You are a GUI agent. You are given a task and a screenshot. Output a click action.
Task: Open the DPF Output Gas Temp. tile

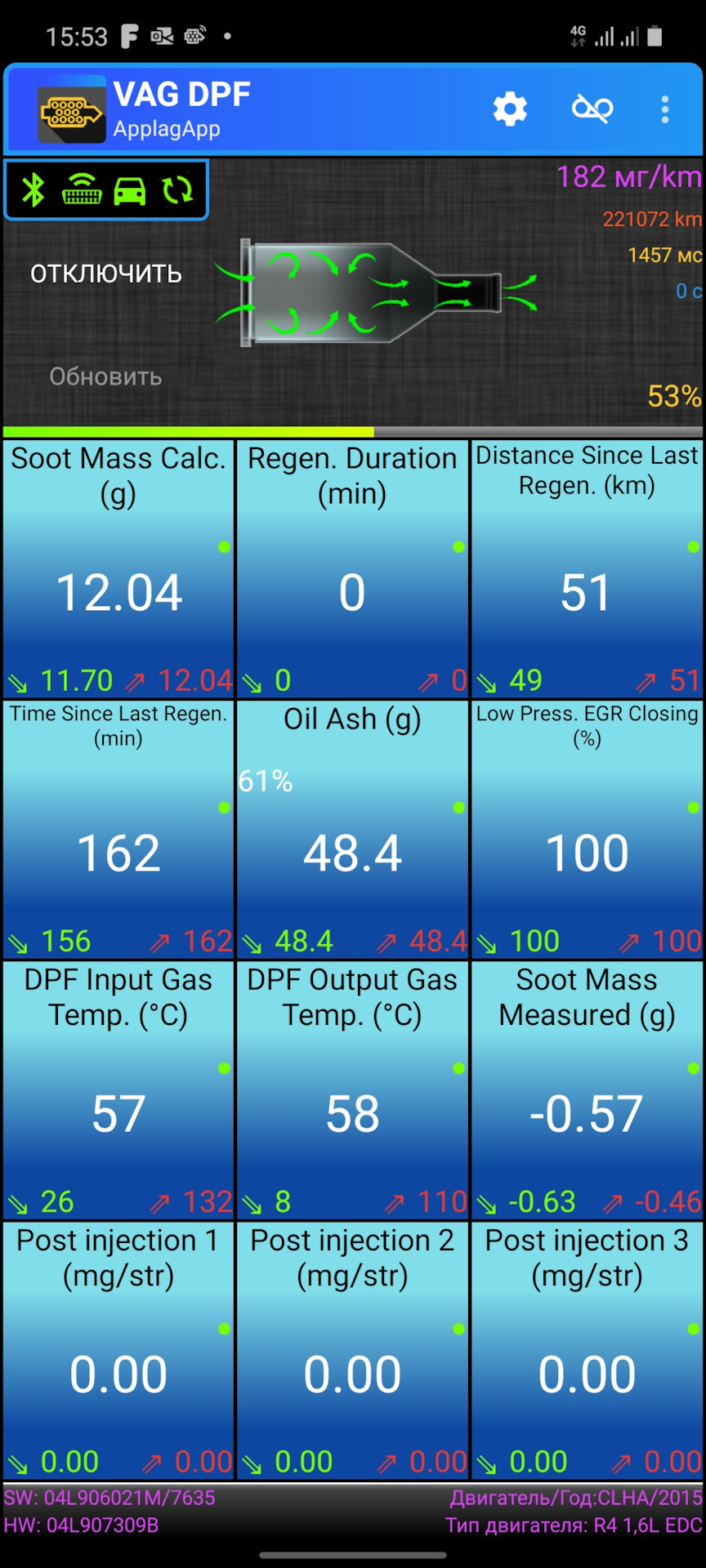[352, 1089]
